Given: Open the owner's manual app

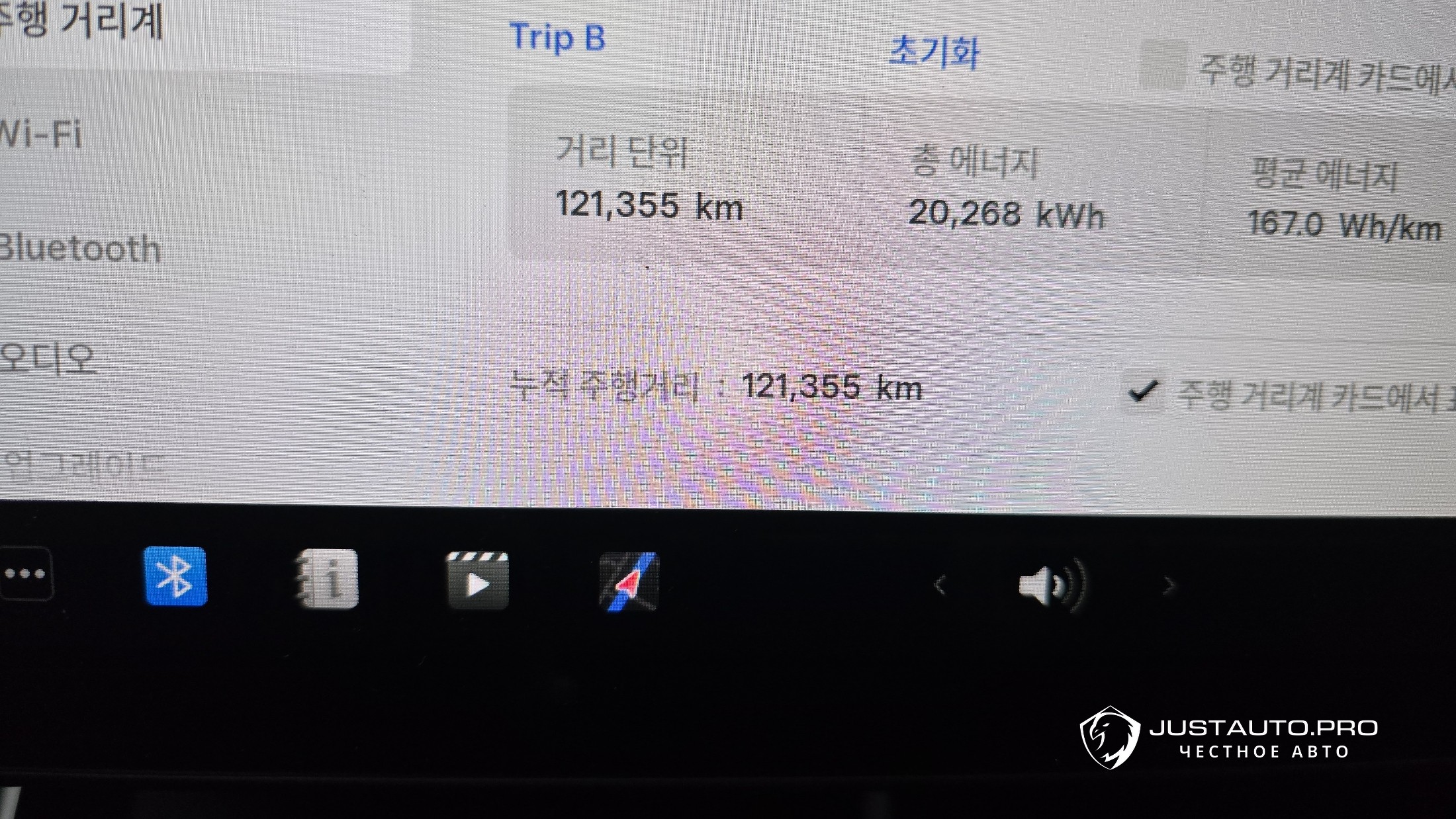Looking at the screenshot, I should point(327,580).
